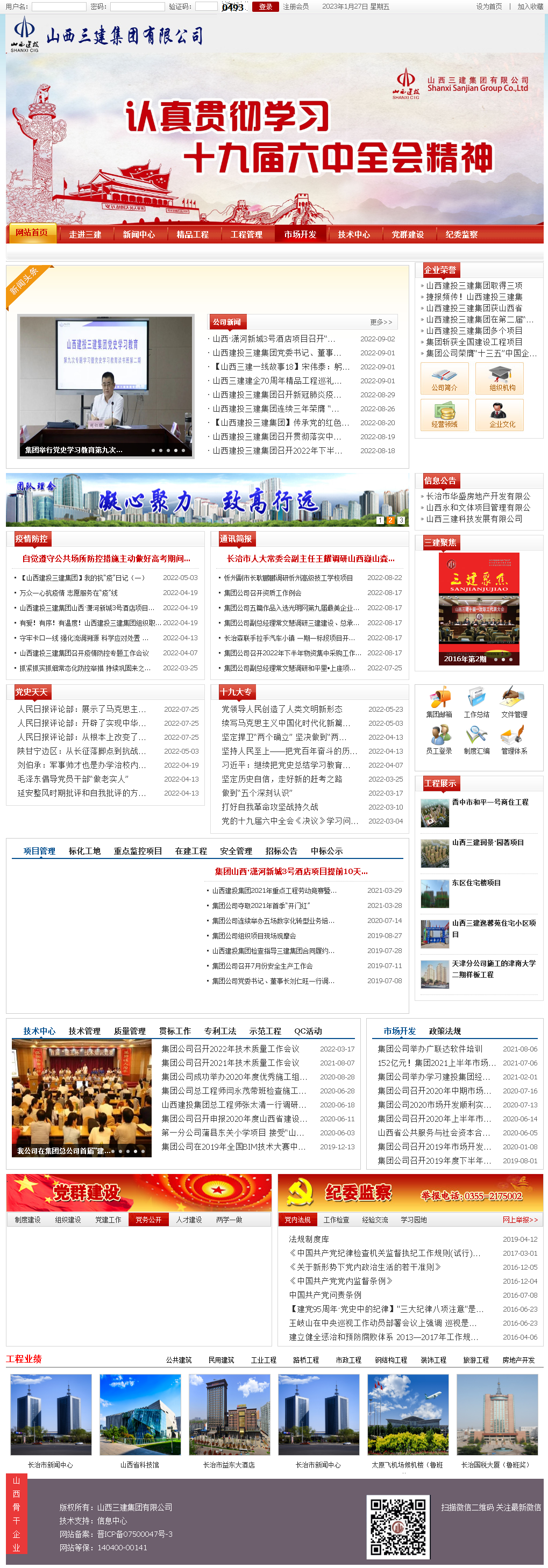Switch to the 新闻中心 menu item
Image resolution: width=548 pixels, height=1568 pixels.
(x=139, y=234)
